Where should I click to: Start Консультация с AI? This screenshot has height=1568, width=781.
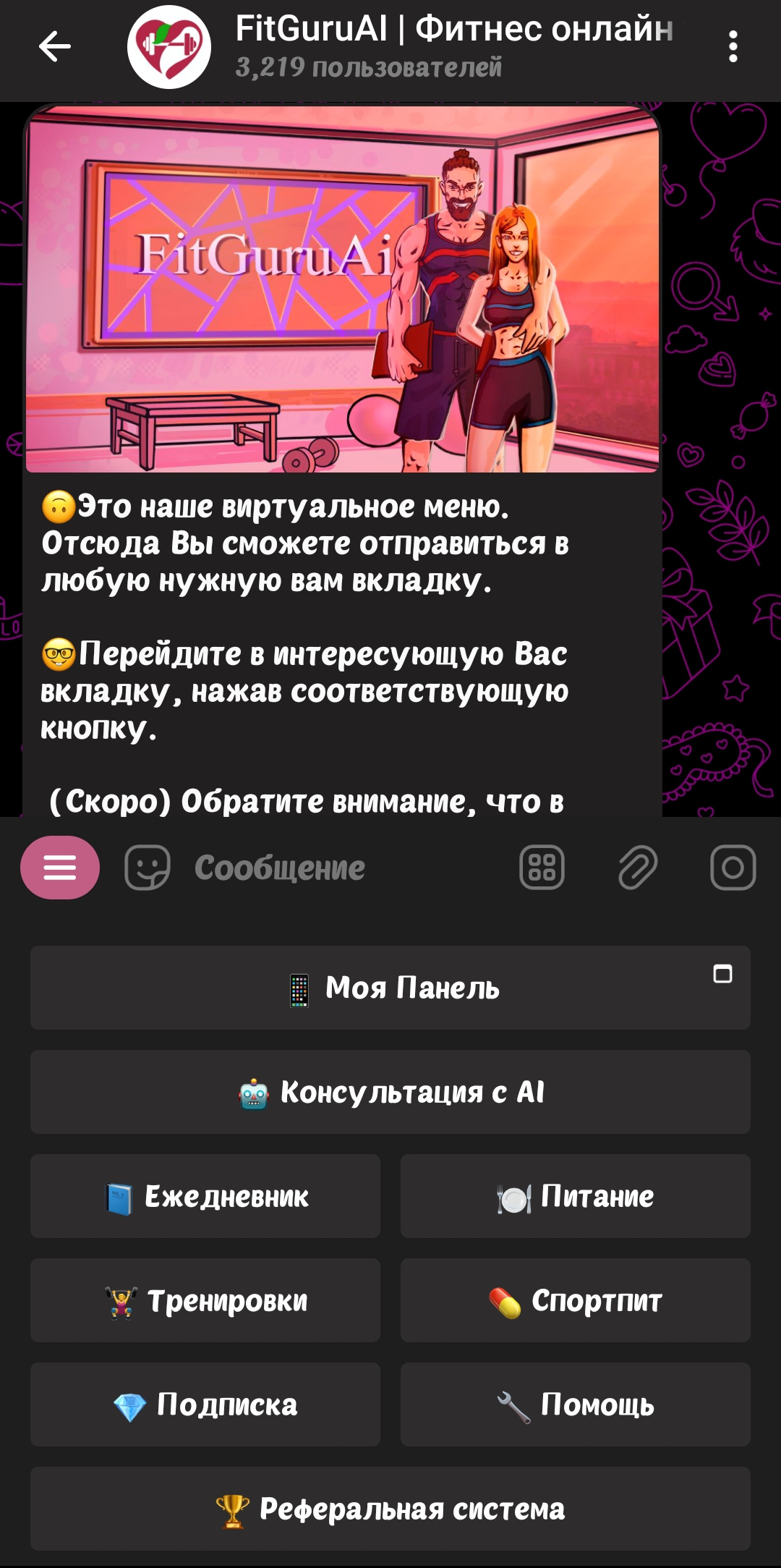click(390, 1092)
